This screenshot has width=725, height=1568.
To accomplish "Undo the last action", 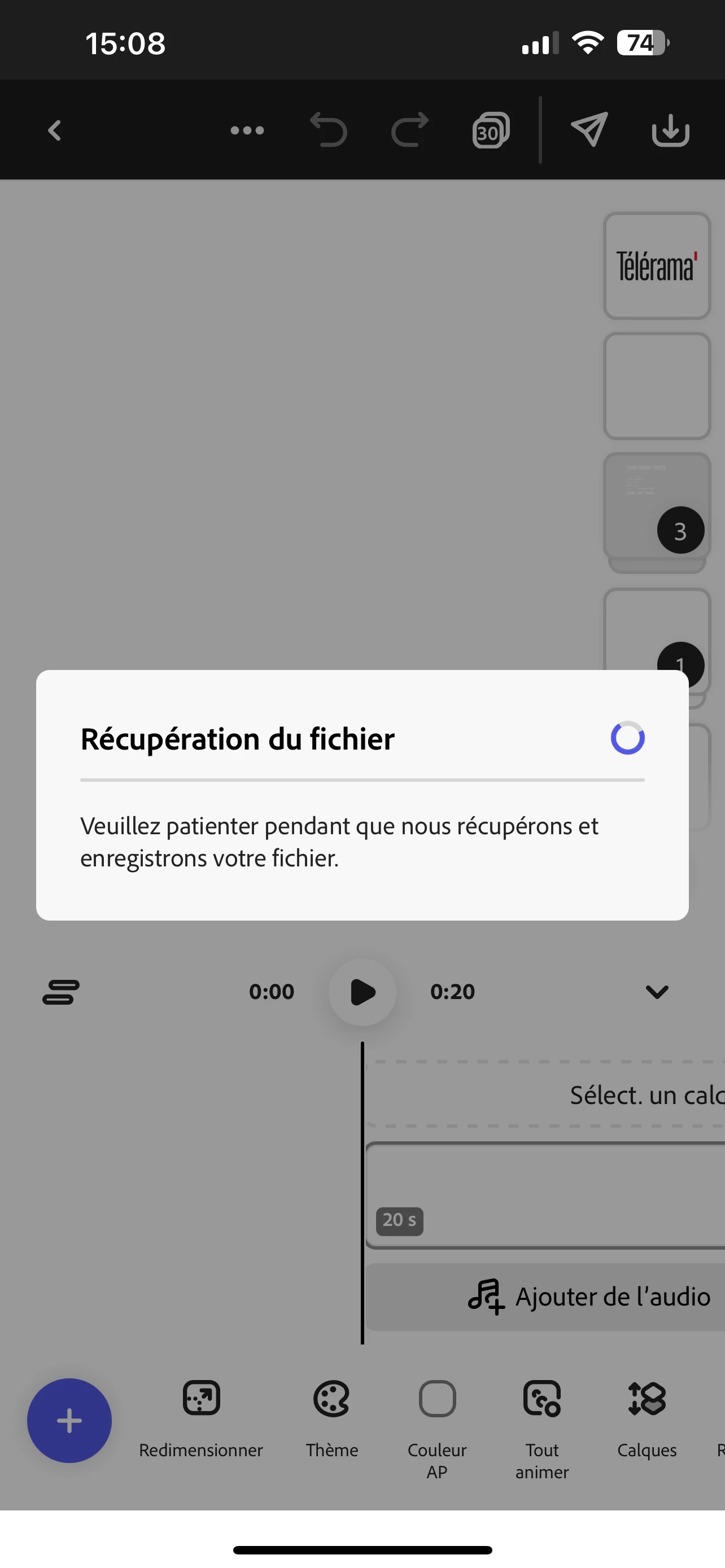I will [329, 130].
